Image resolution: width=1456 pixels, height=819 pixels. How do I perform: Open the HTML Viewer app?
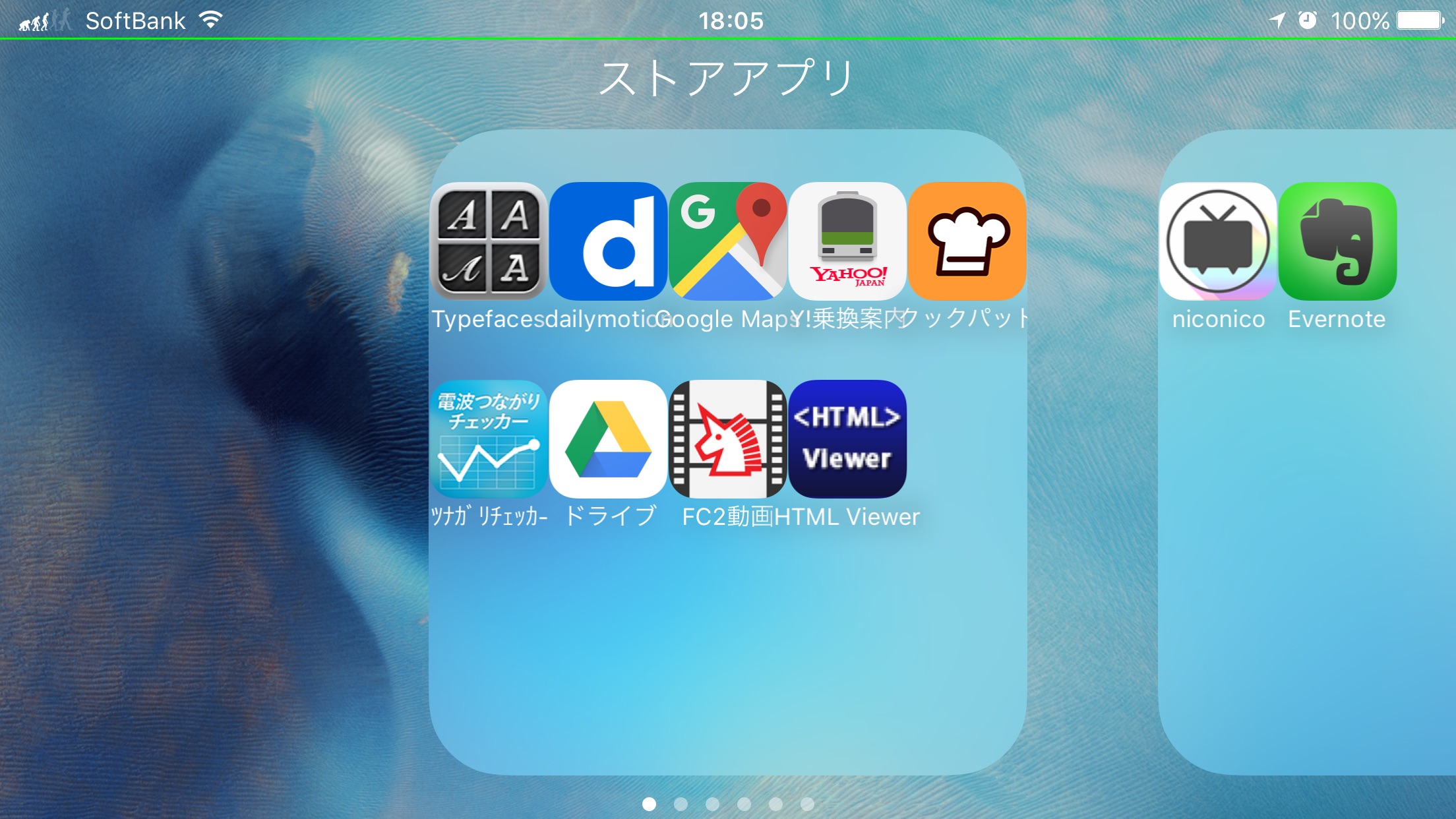click(x=847, y=439)
